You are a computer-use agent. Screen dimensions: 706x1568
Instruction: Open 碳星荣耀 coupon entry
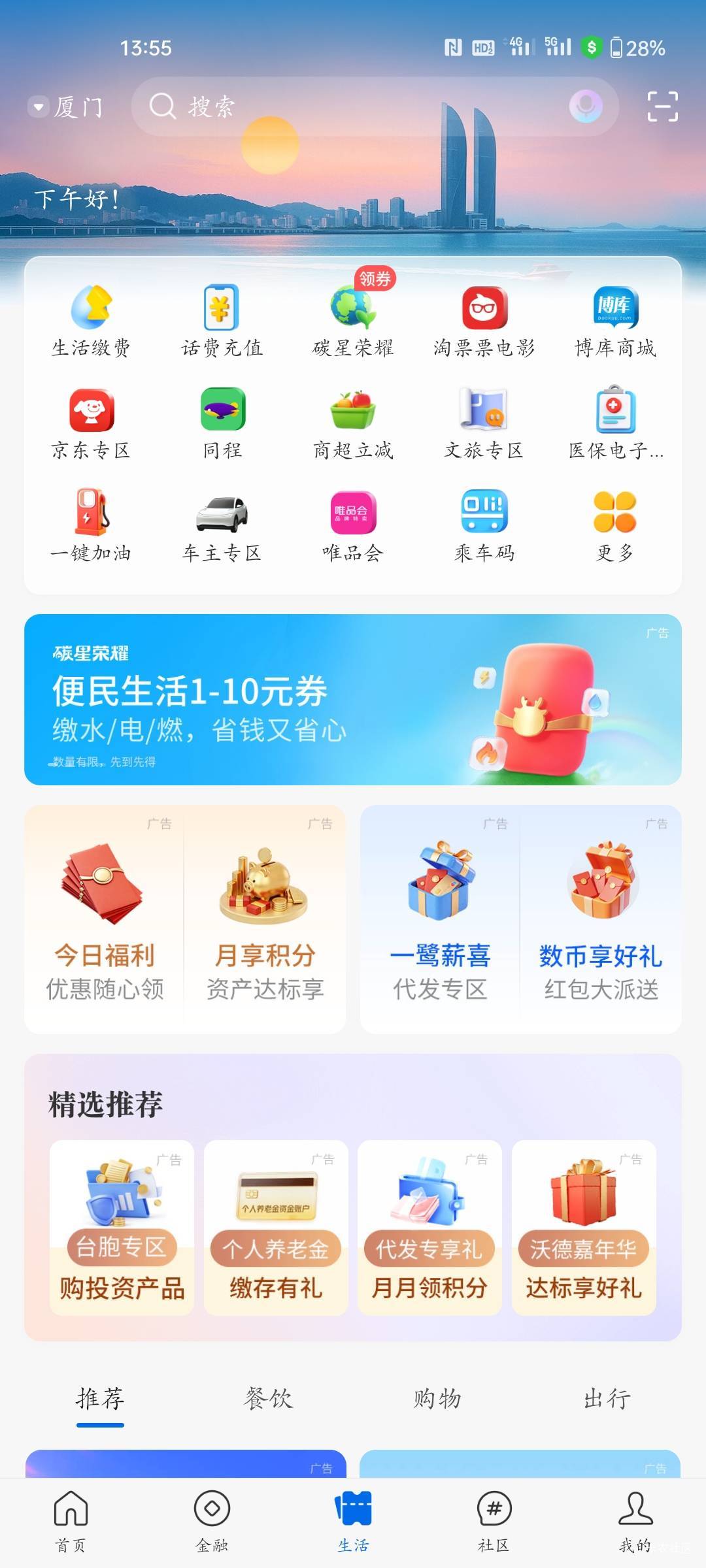353,321
